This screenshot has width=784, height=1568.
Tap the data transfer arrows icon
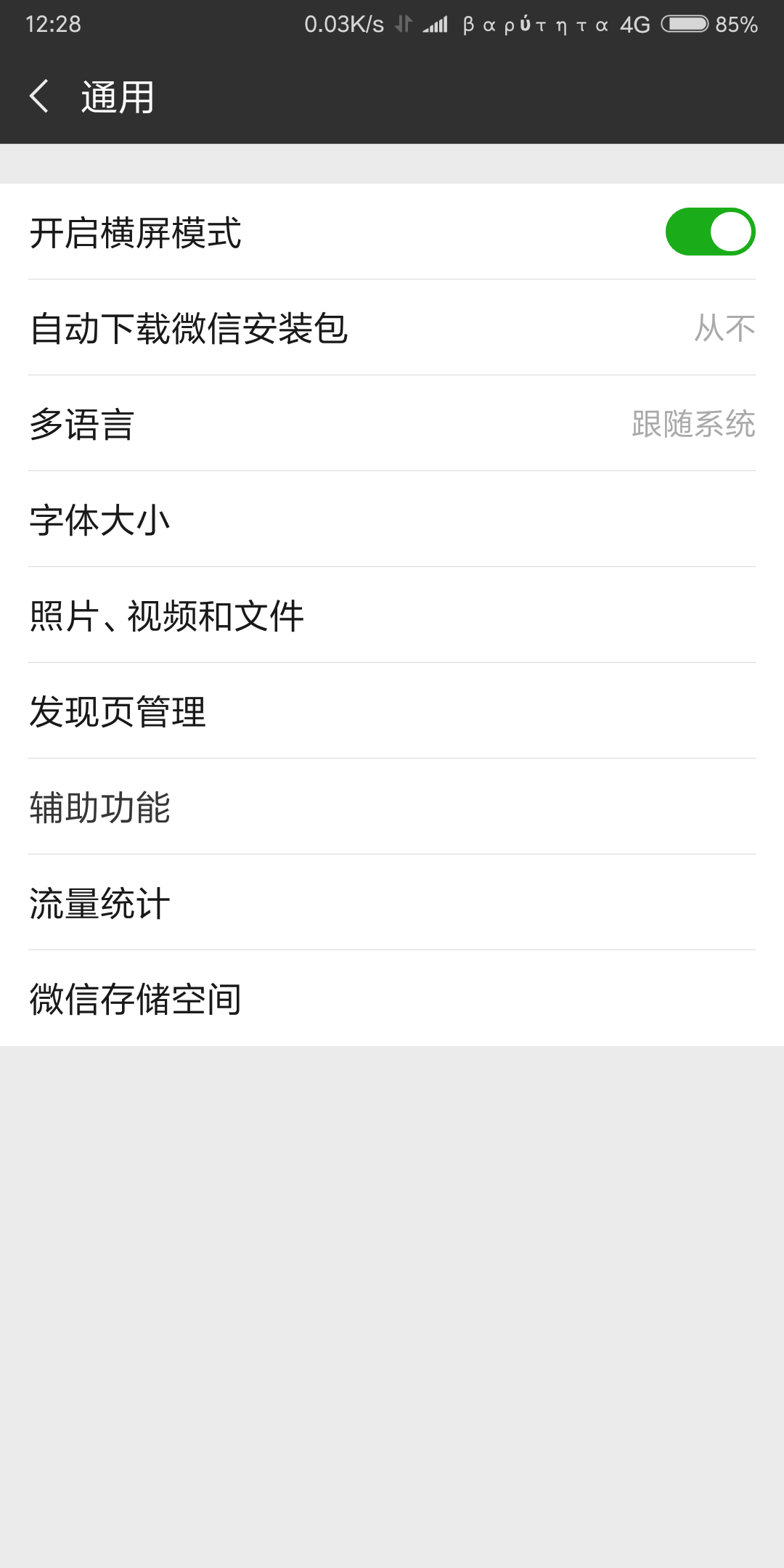click(404, 24)
